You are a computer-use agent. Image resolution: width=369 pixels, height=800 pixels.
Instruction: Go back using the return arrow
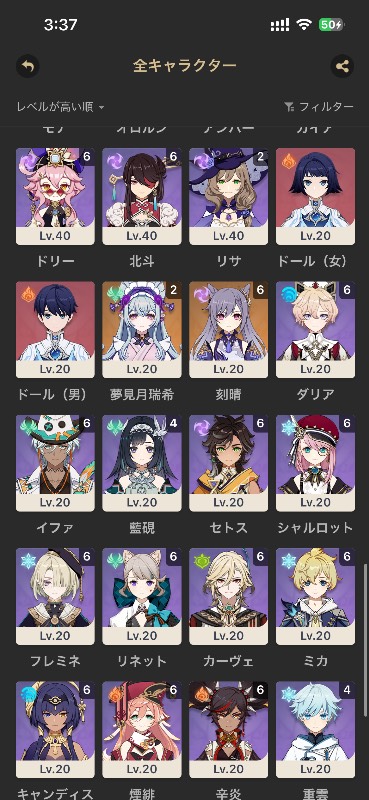pyautogui.click(x=28, y=66)
